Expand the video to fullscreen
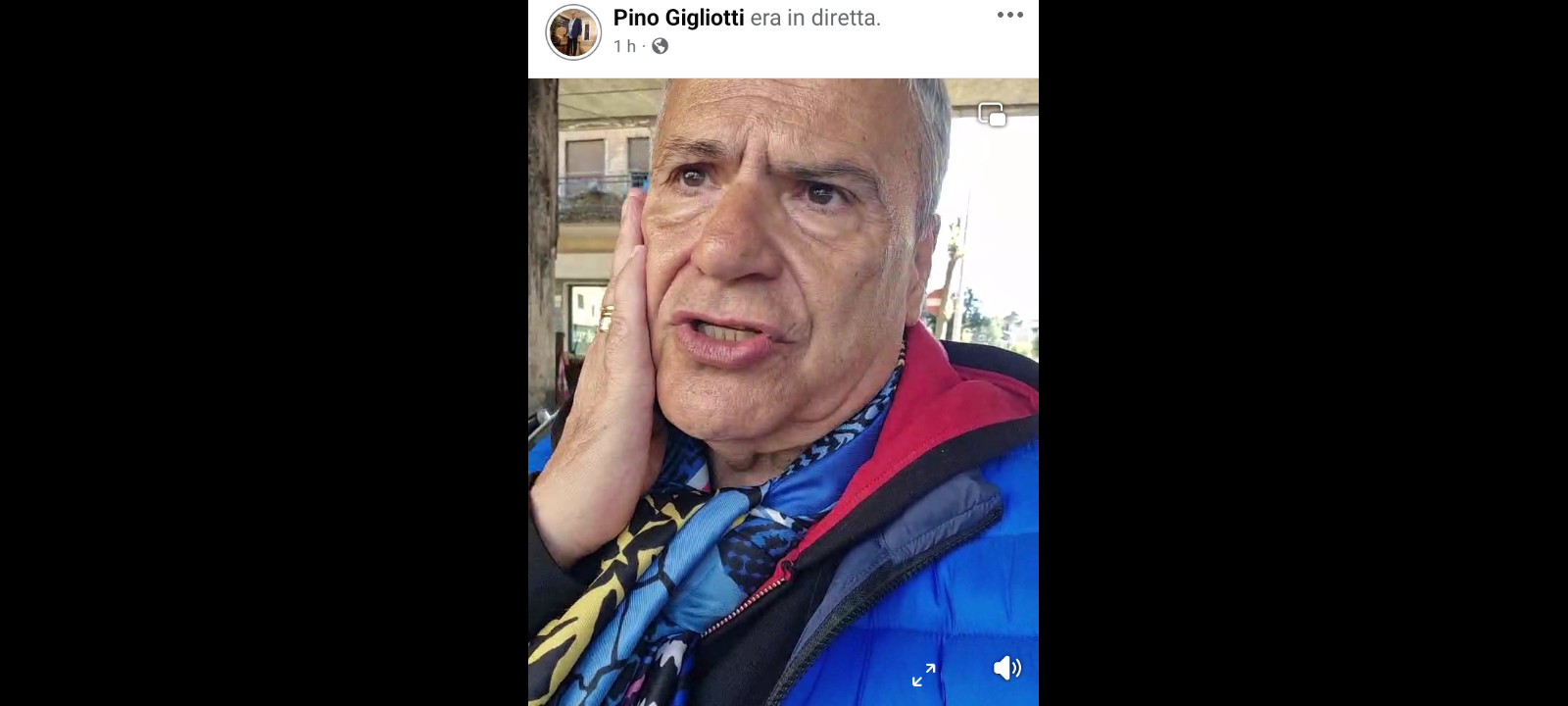This screenshot has width=1568, height=706. [923, 675]
